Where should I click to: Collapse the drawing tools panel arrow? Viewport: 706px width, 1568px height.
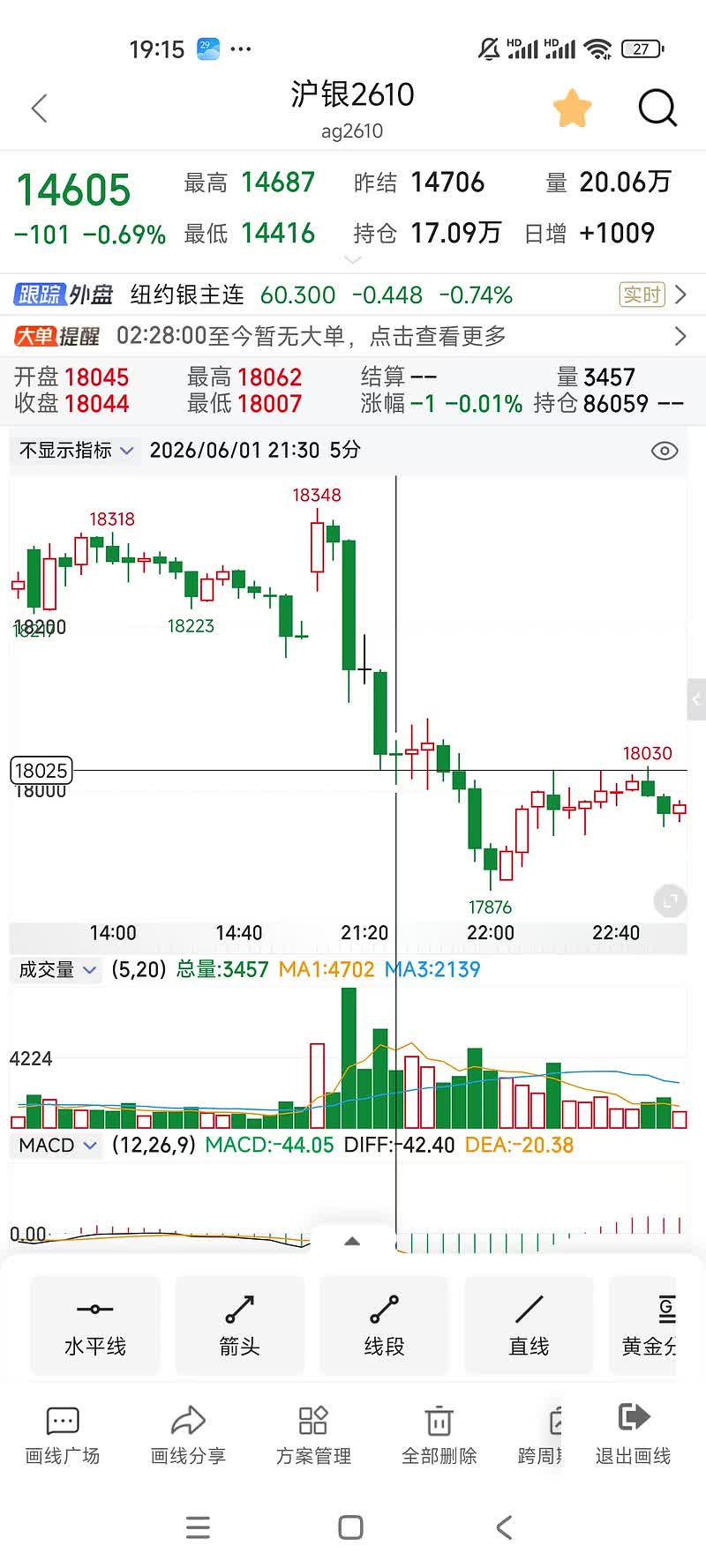[352, 1241]
